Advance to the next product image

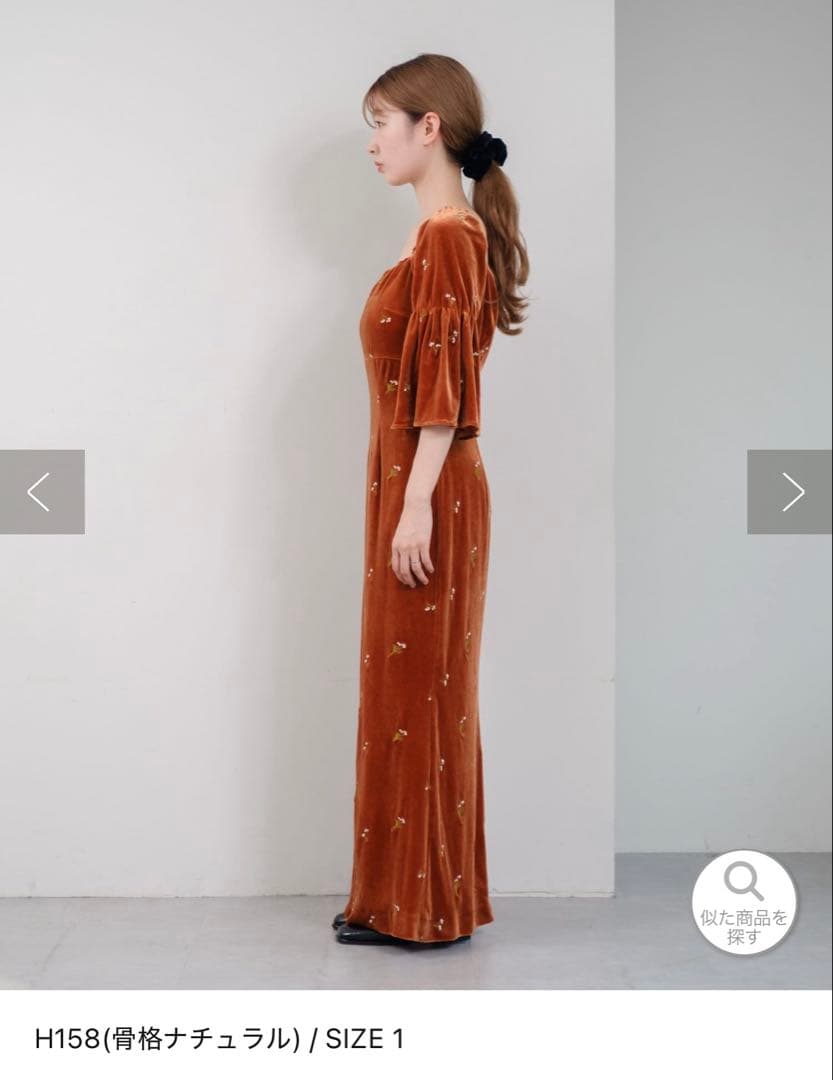coord(790,491)
